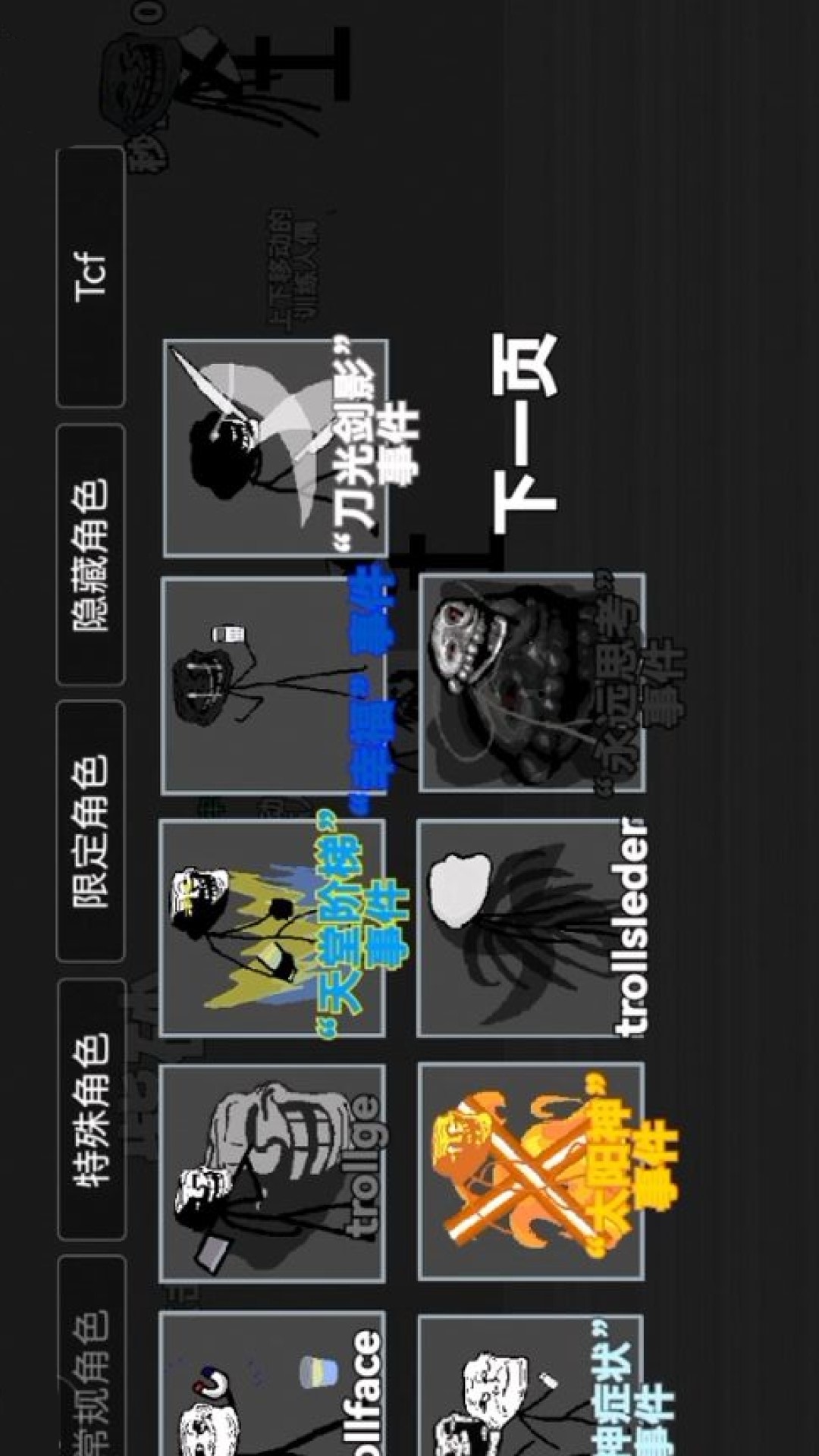Select the "刀光剑影"事件 character
Viewport: 819px width, 1456px height.
click(x=275, y=448)
